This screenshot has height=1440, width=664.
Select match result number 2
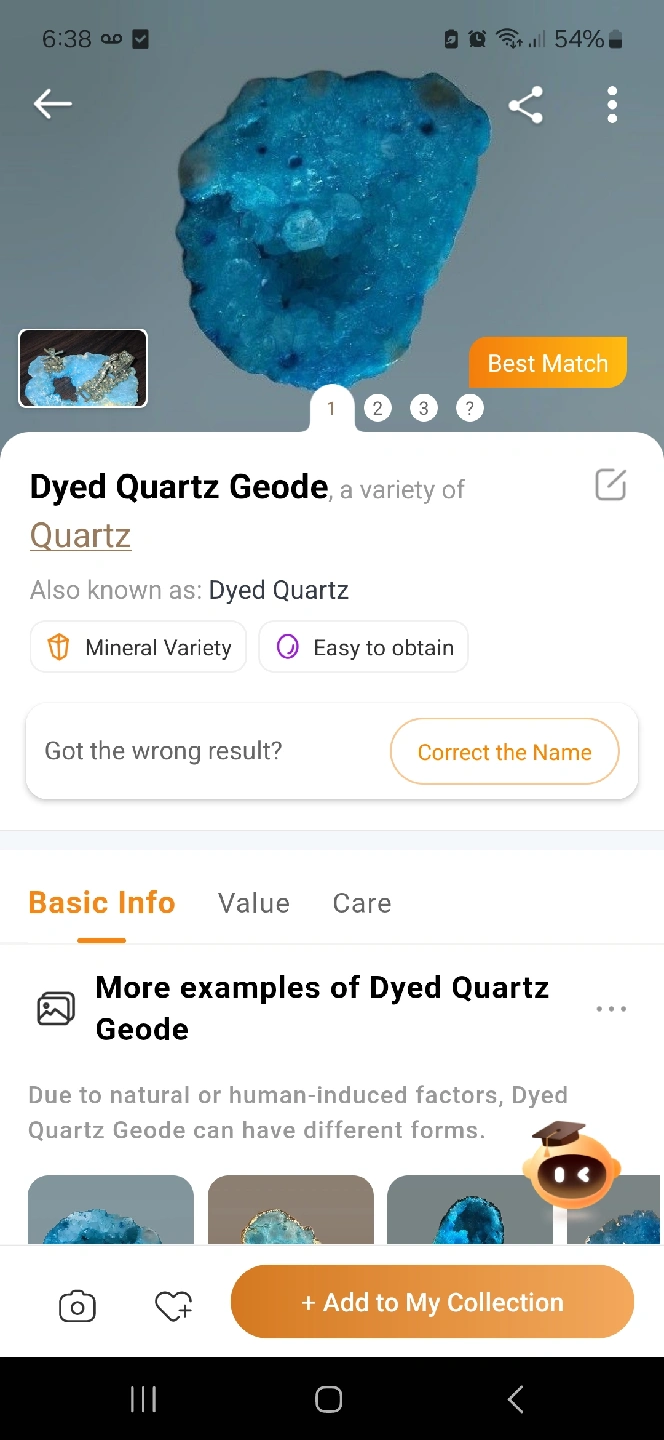[x=377, y=408]
